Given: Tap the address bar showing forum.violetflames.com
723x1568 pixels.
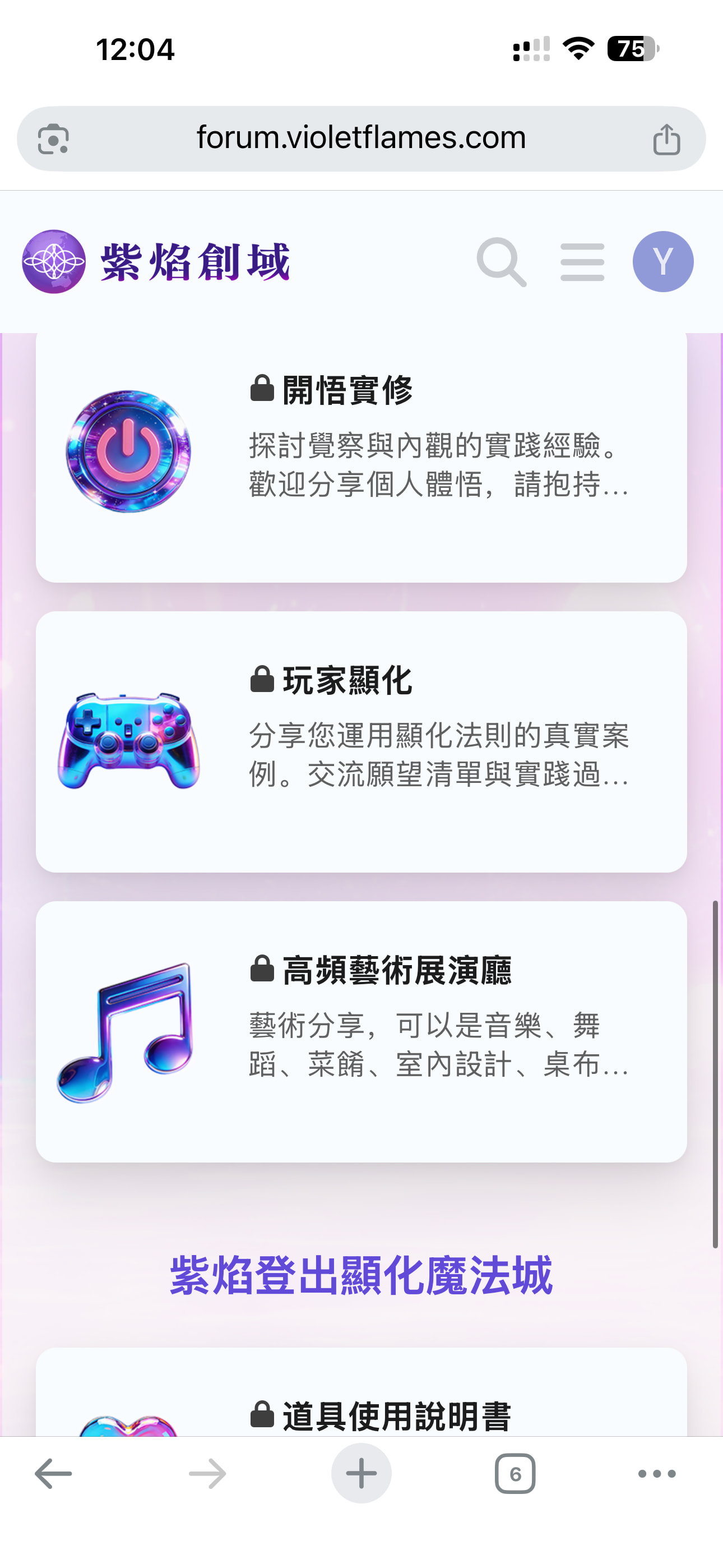Looking at the screenshot, I should 361,138.
